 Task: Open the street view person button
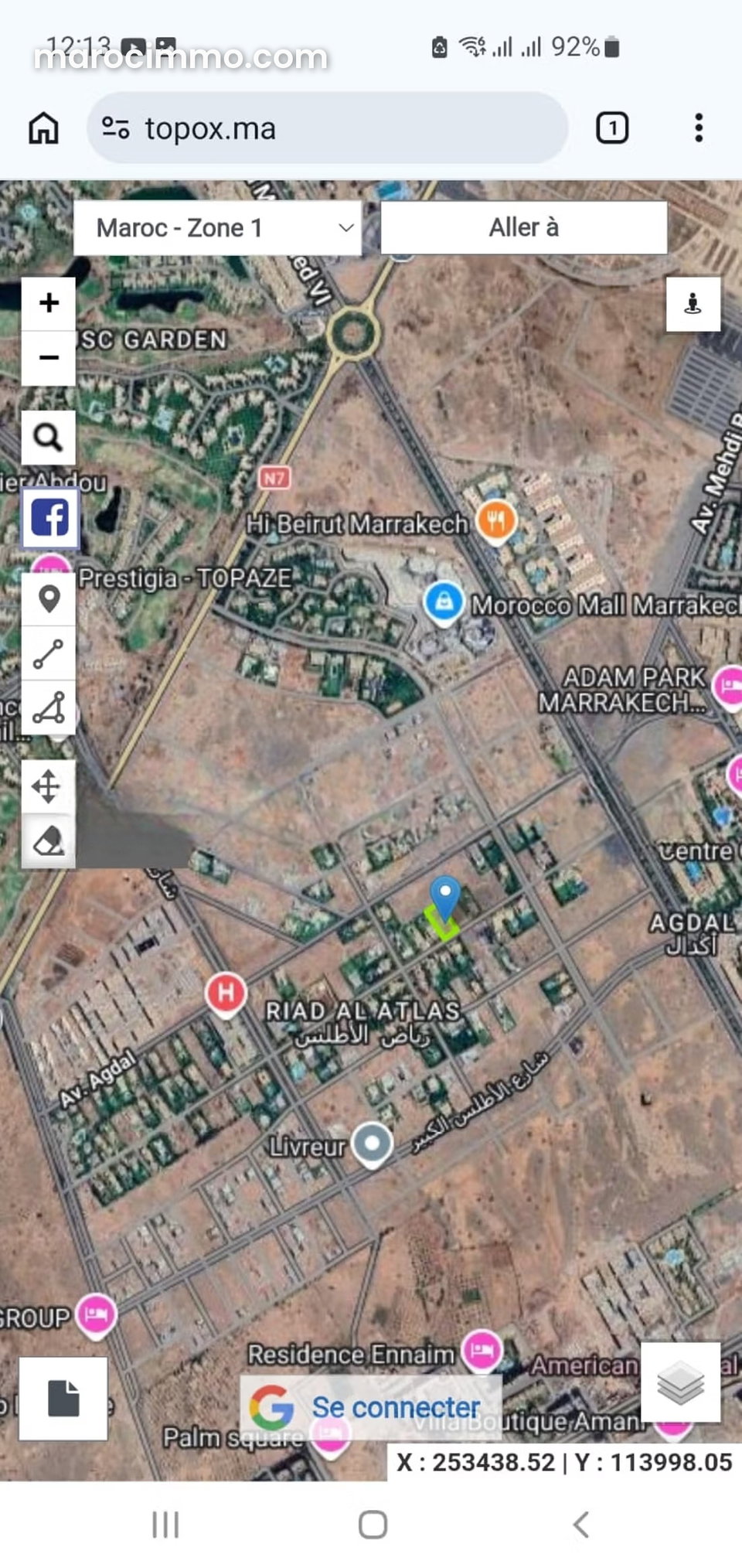pyautogui.click(x=693, y=304)
